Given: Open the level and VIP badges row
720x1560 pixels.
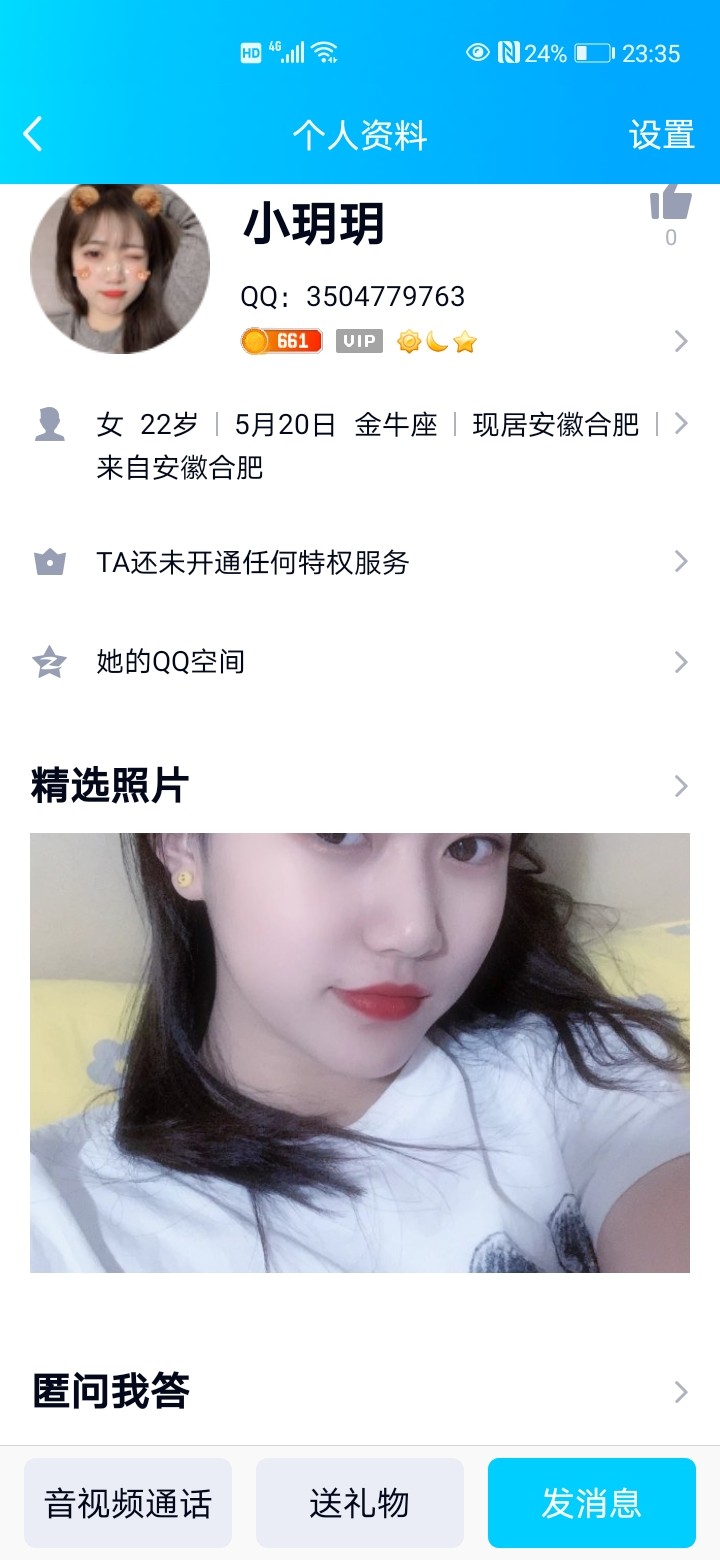Looking at the screenshot, I should click(x=460, y=342).
